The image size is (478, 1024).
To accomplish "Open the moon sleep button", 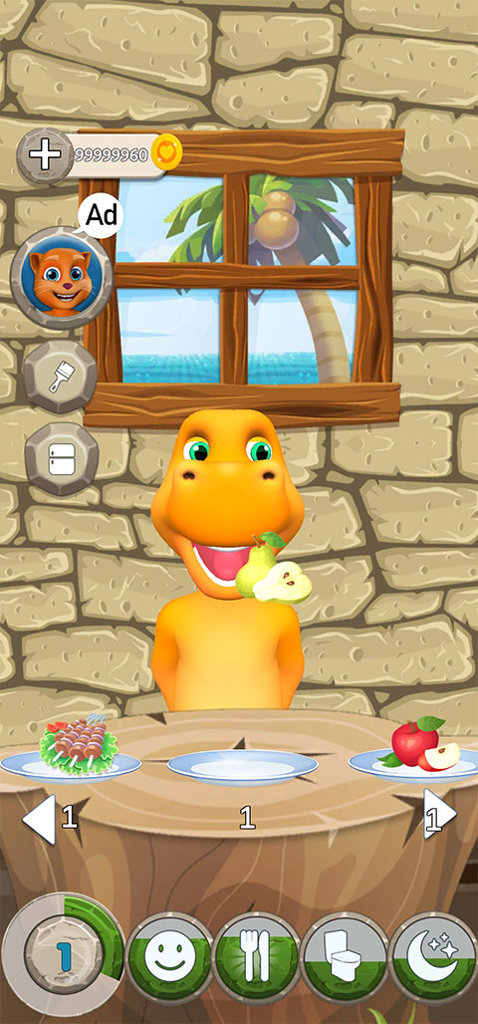I will 434,958.
